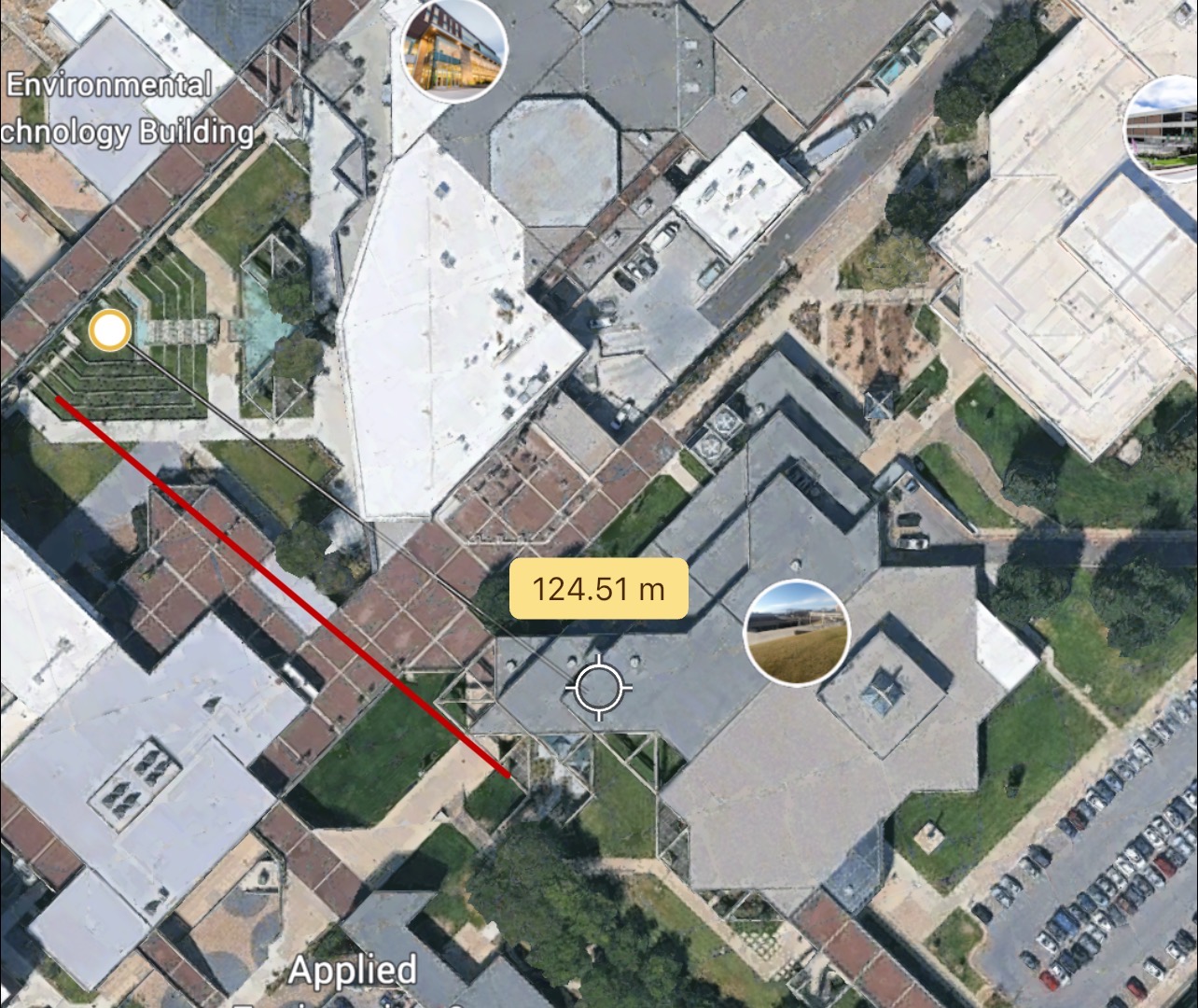
Task: Open the orange-lit building photo marker
Action: [453, 49]
